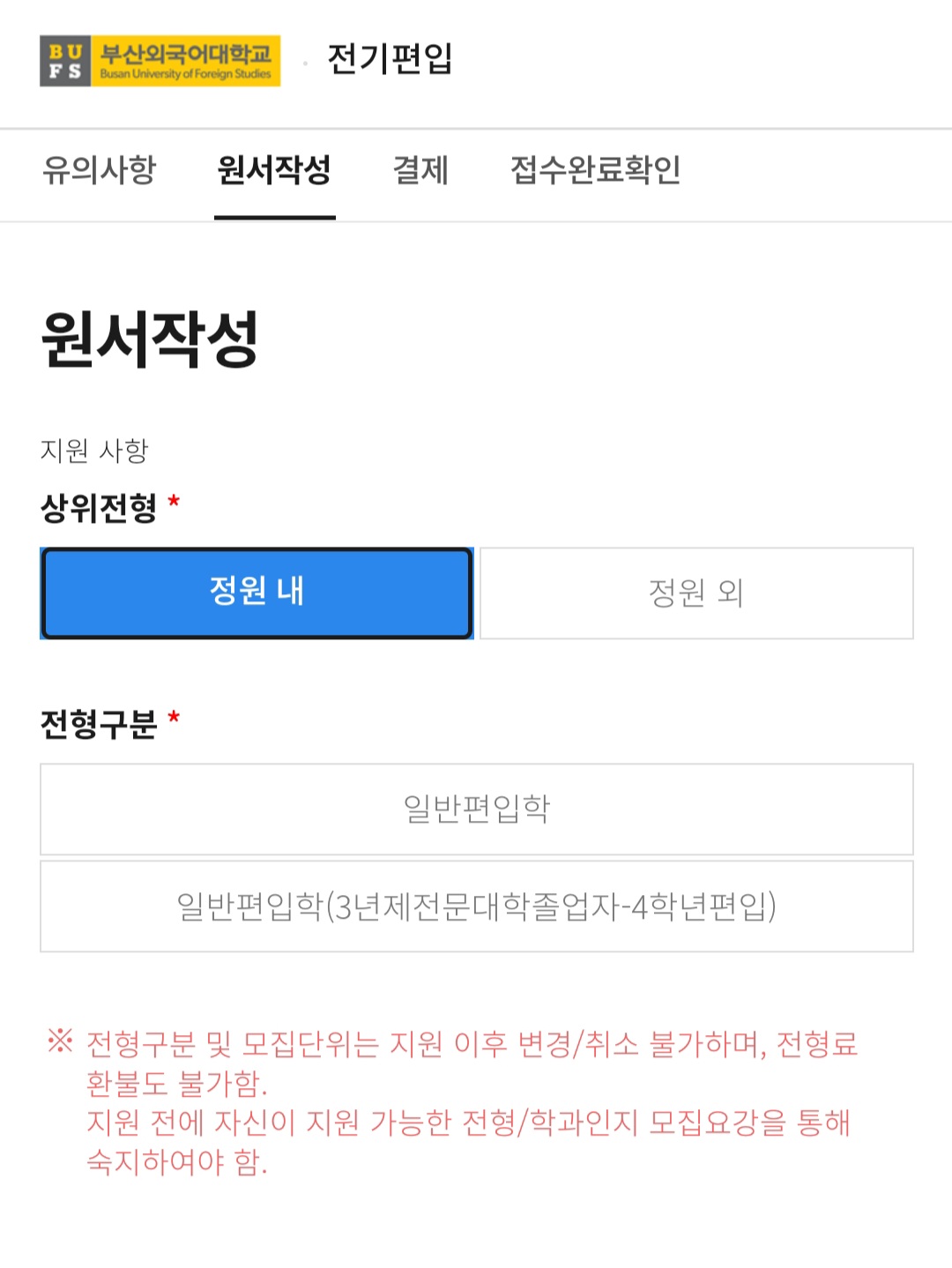Open the 유의사항 tab
This screenshot has height=1268, width=952.
click(99, 169)
